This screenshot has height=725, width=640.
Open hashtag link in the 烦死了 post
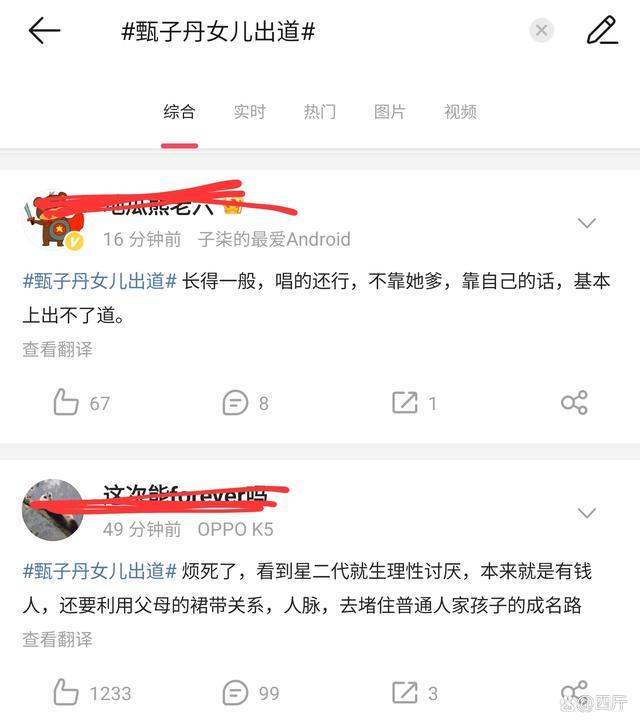point(100,571)
